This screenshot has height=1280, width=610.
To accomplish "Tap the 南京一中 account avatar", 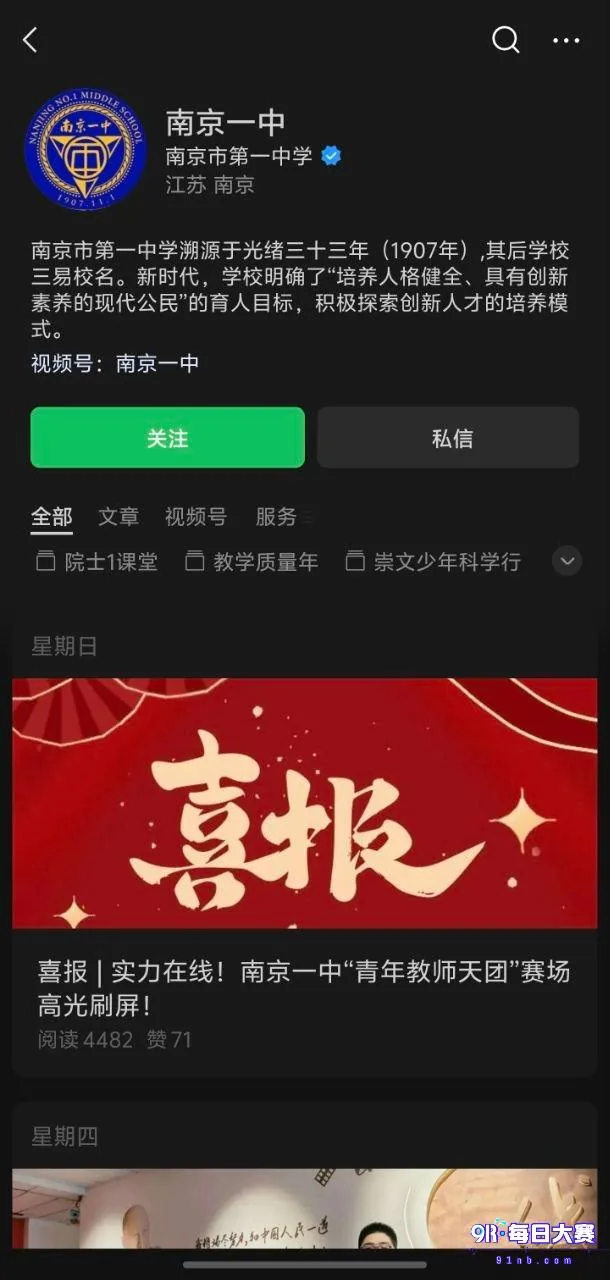I will [85, 151].
